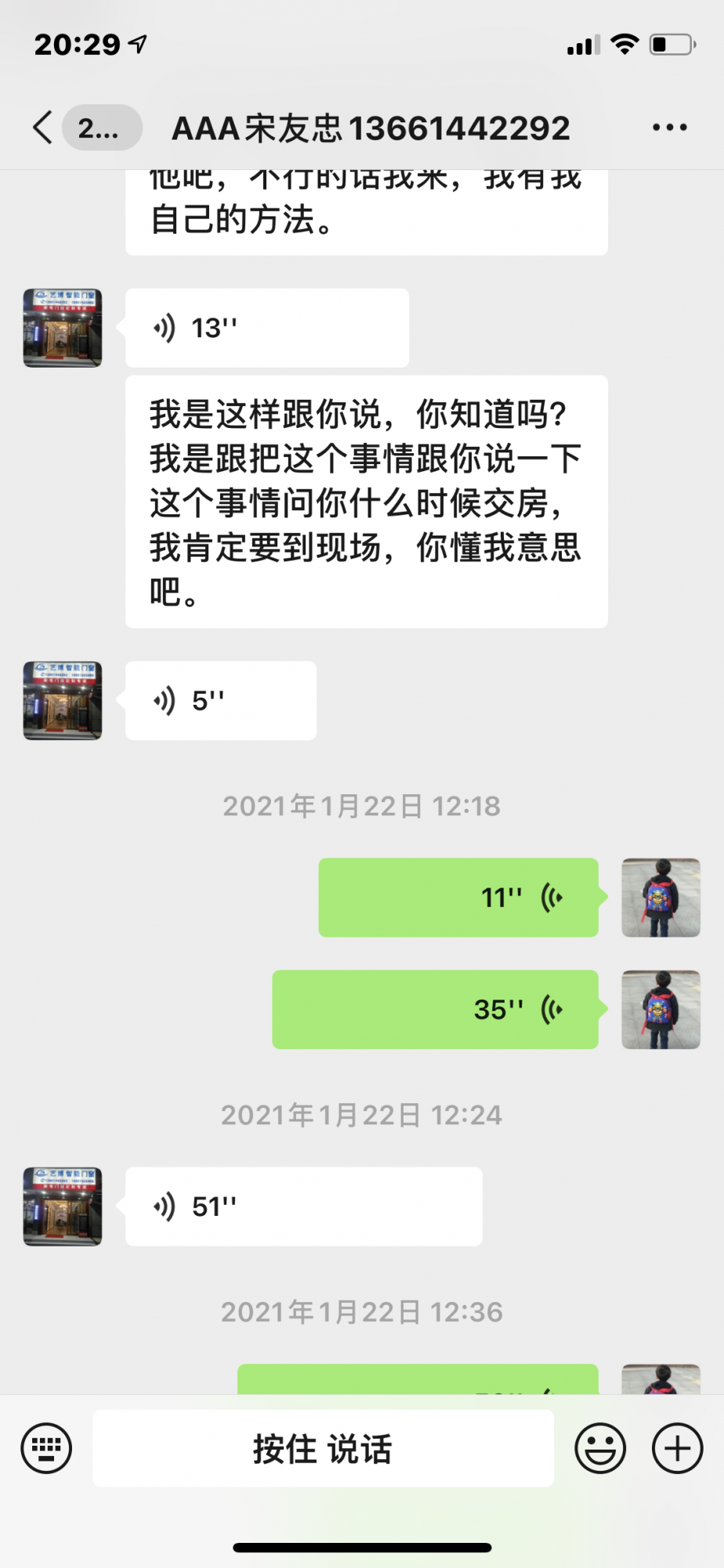Open the chat info overflow menu
724x1568 pixels.
[x=670, y=128]
